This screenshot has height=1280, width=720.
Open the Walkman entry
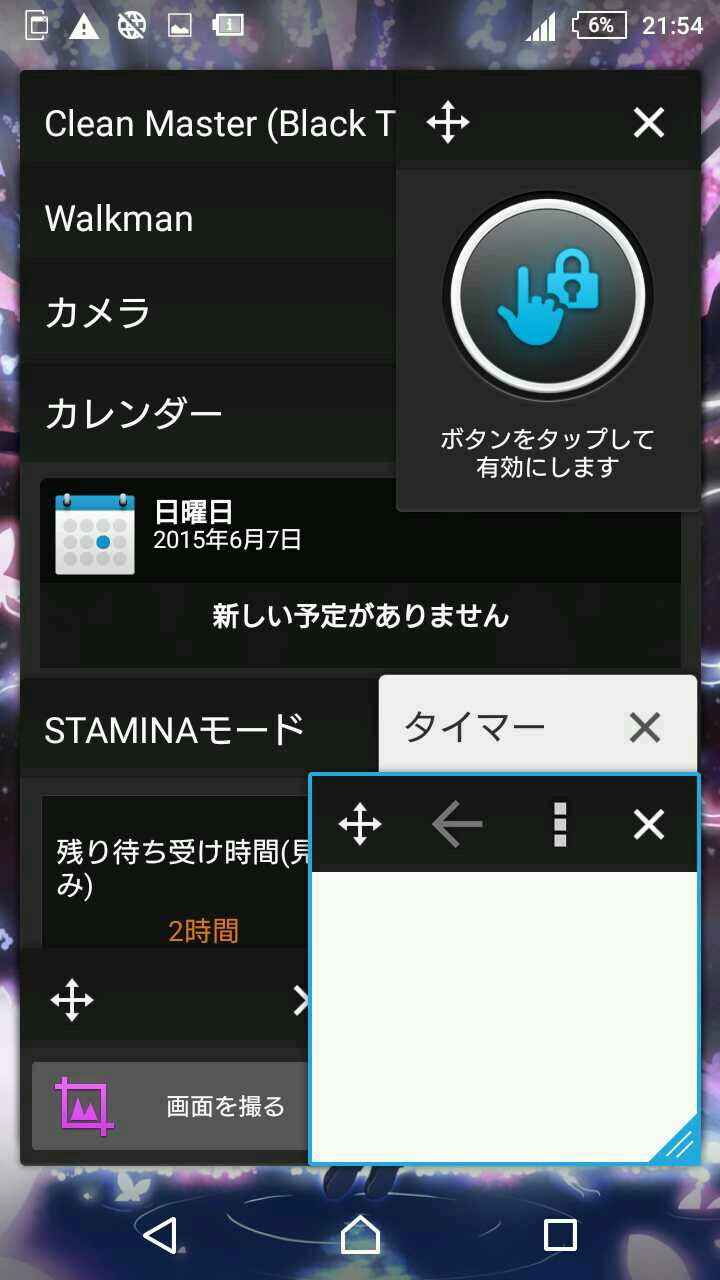click(200, 218)
